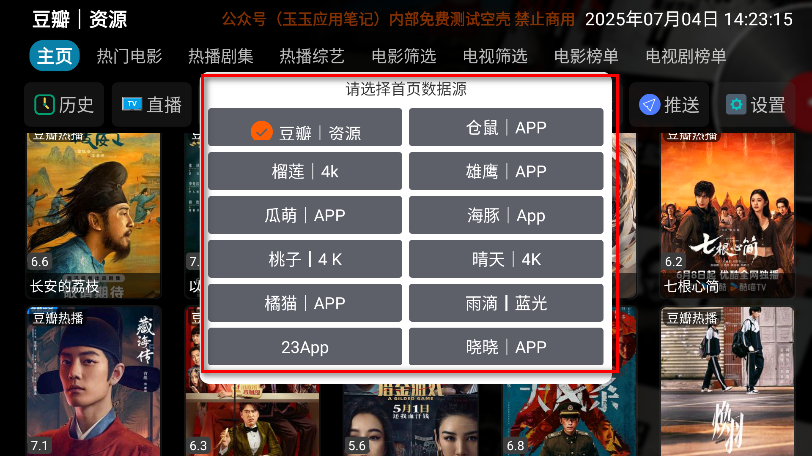Pick 雄鹰｜APP source

click(x=506, y=172)
